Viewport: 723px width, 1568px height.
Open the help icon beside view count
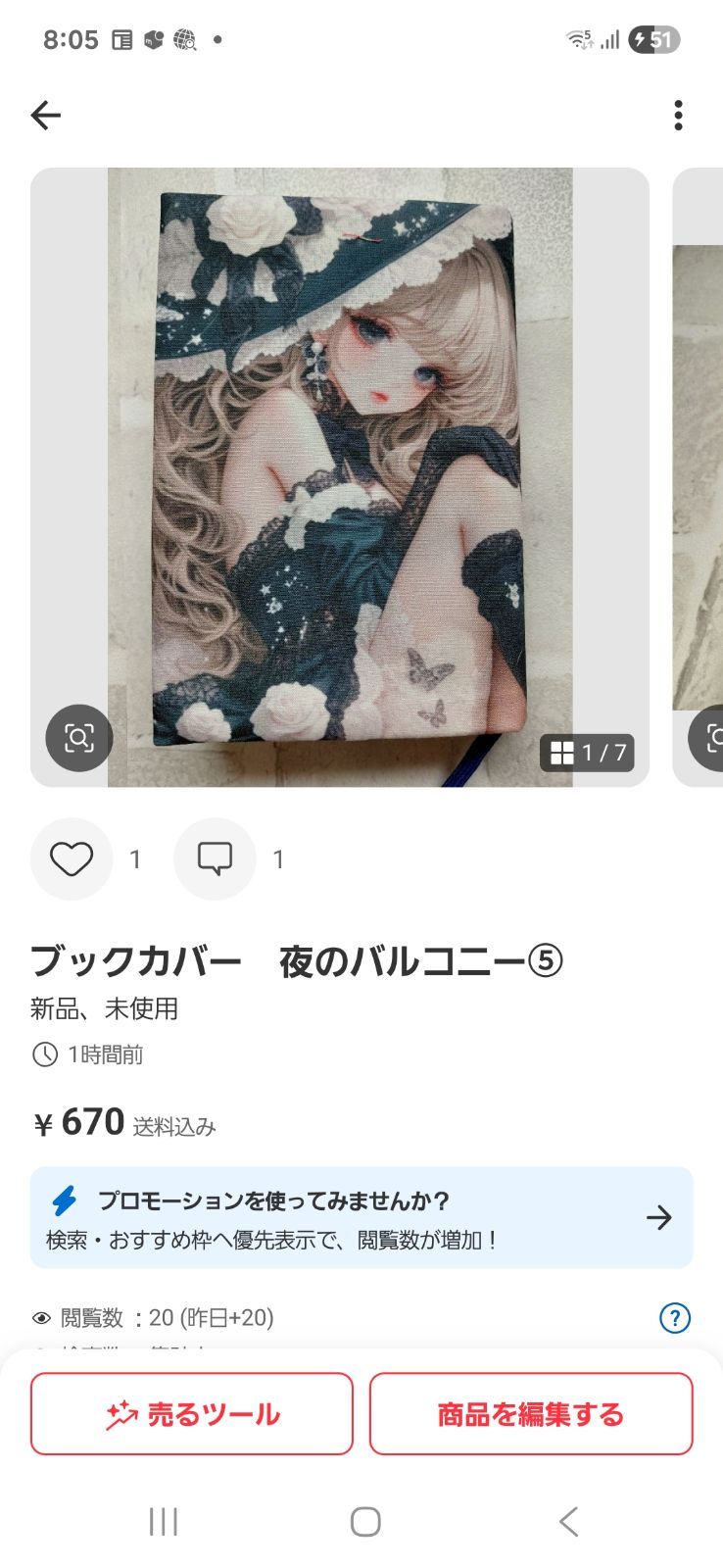[x=675, y=1318]
